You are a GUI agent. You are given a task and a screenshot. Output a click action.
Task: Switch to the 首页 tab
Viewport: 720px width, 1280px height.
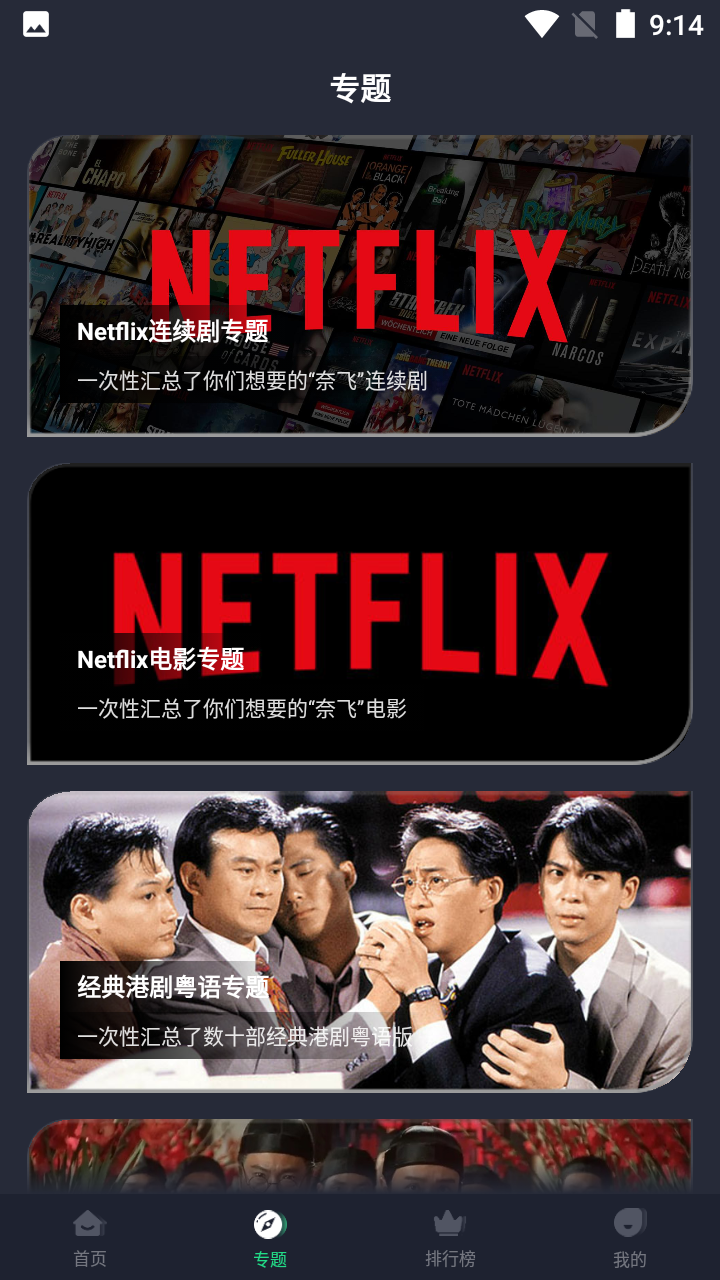click(x=90, y=1238)
